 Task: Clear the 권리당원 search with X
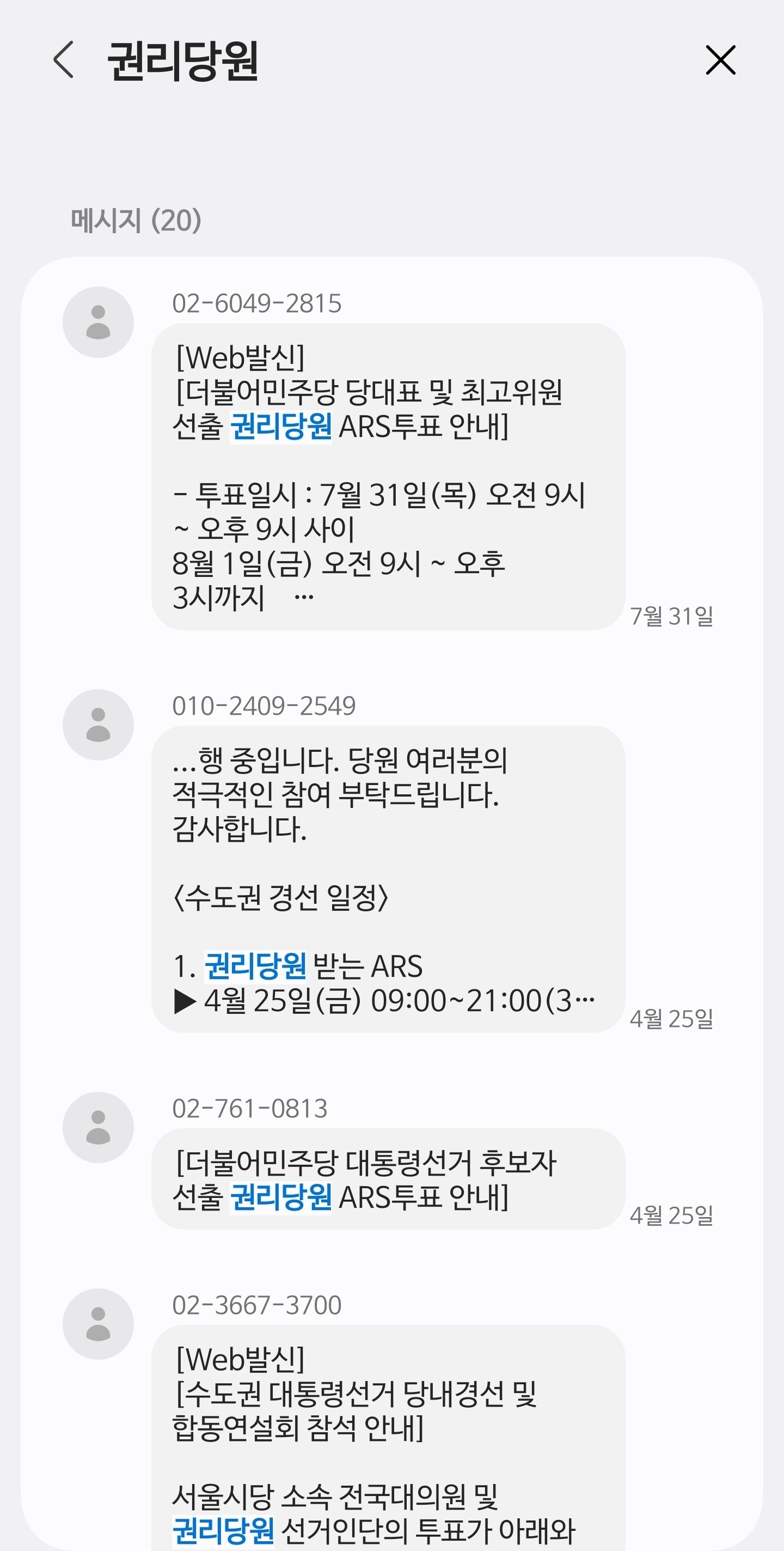pos(720,60)
